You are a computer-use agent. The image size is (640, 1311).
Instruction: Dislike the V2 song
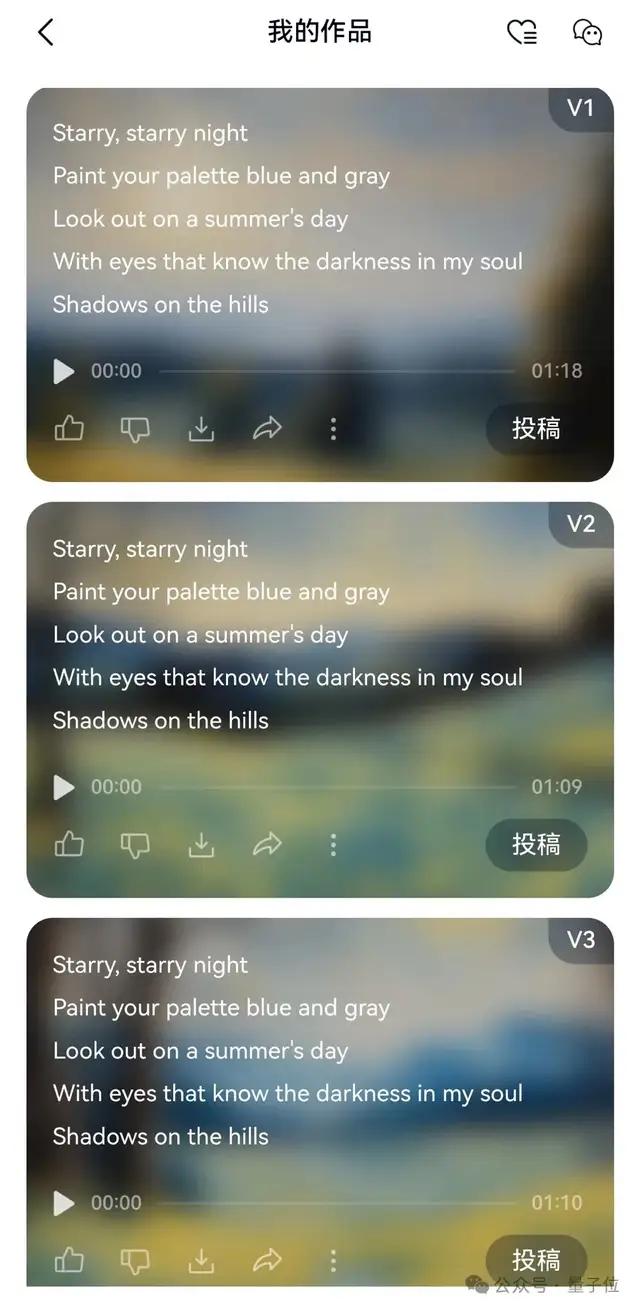tap(135, 846)
